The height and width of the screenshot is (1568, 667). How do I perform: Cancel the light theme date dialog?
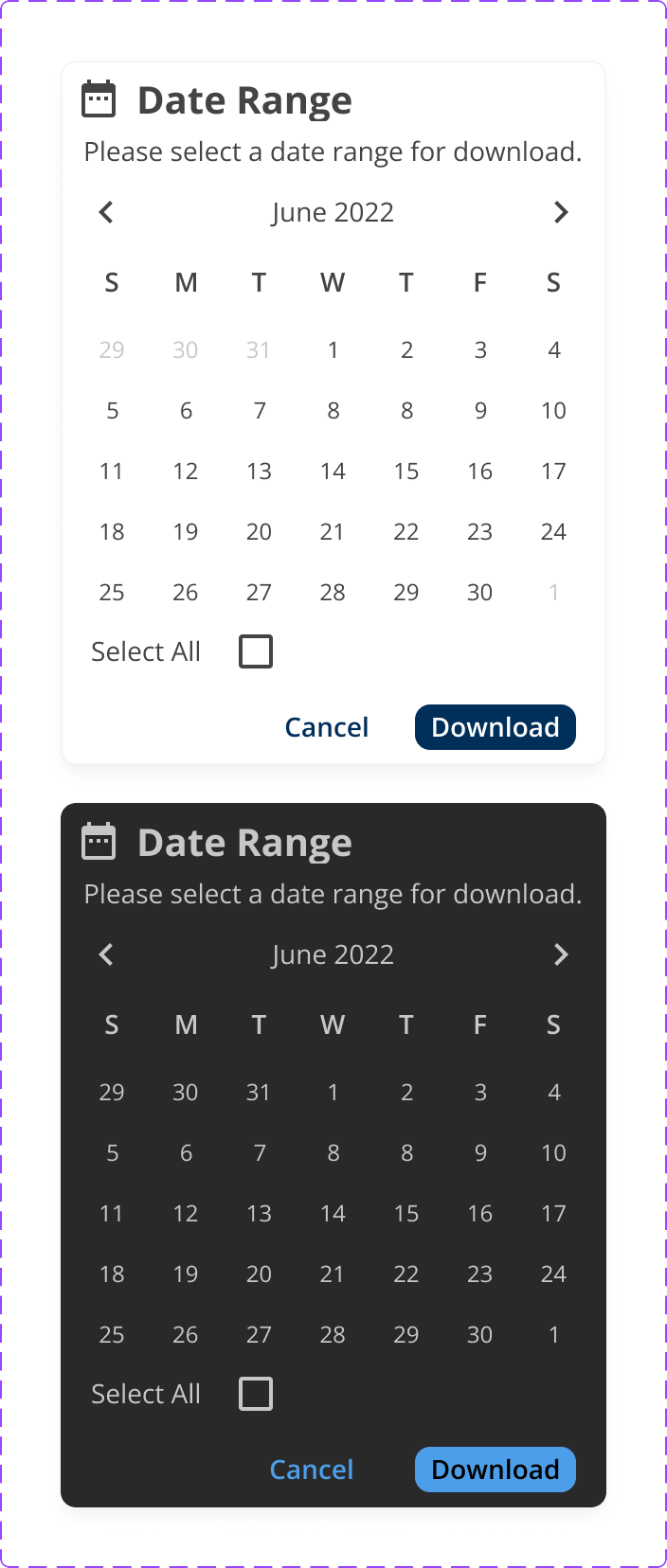pyautogui.click(x=327, y=727)
